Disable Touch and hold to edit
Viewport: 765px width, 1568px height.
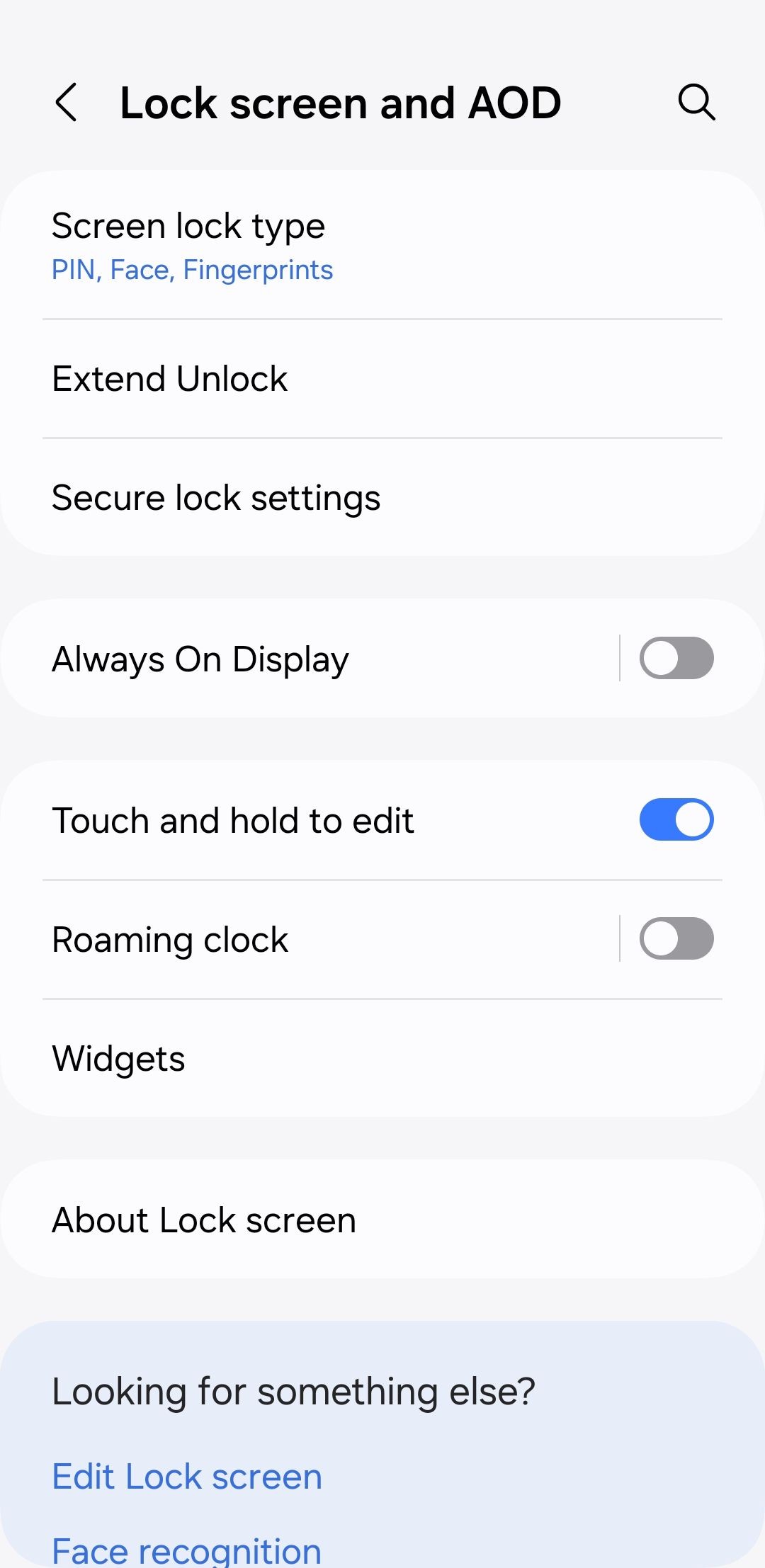click(676, 819)
